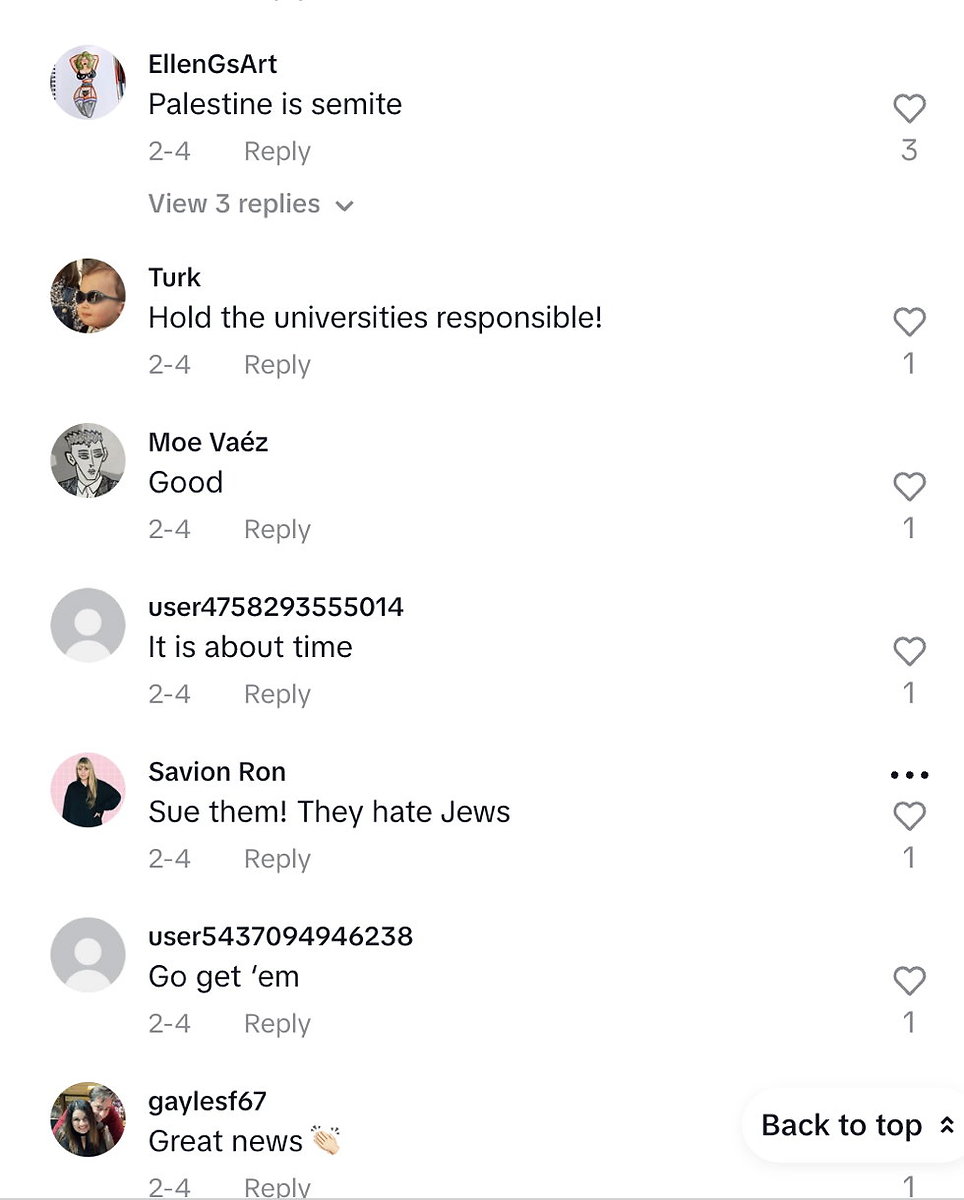View EllenGsArt's profile avatar
964x1200 pixels.
click(88, 82)
